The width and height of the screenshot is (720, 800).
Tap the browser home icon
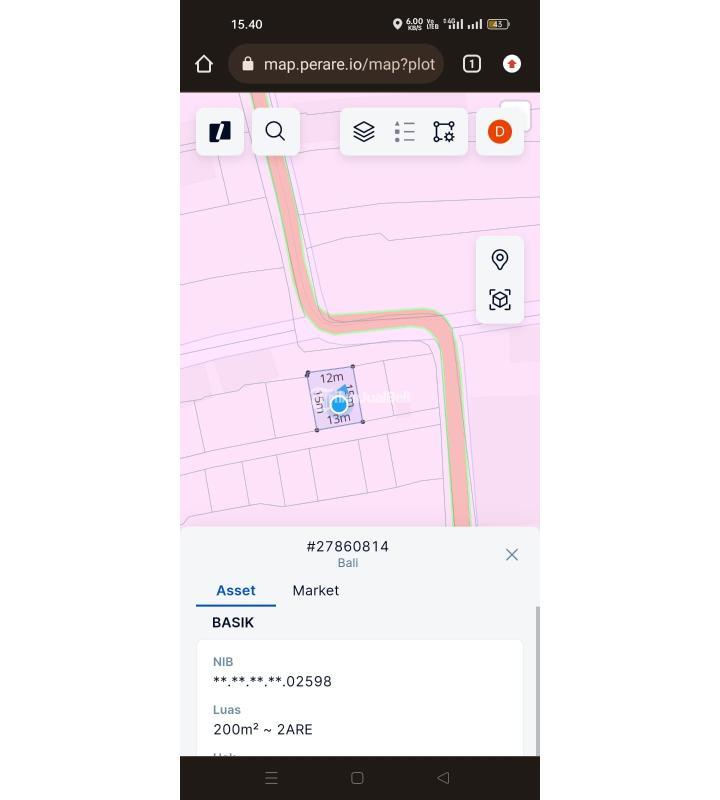(204, 64)
